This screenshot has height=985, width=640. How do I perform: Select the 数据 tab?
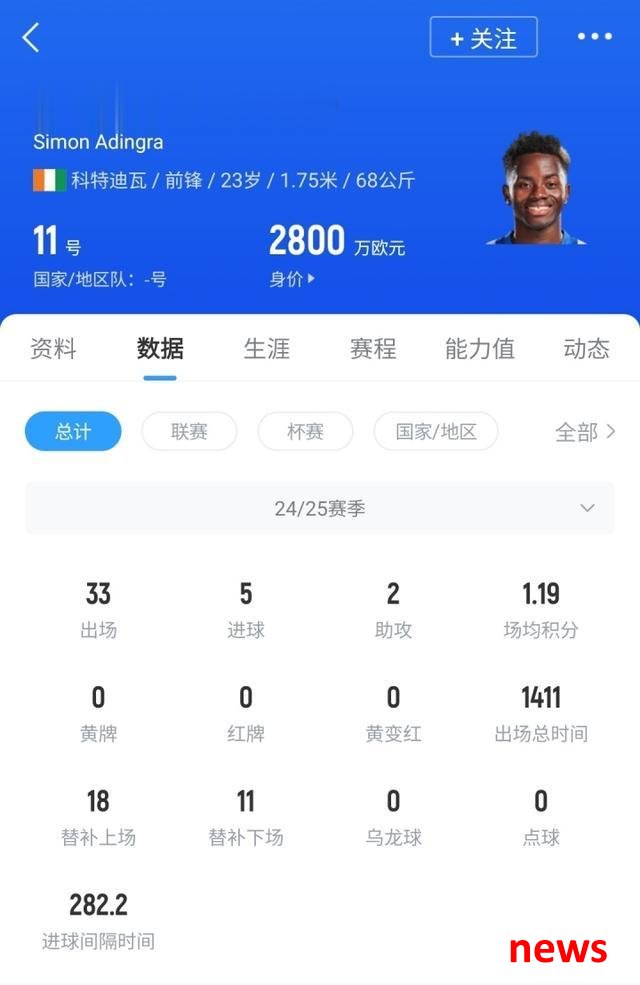point(160,348)
